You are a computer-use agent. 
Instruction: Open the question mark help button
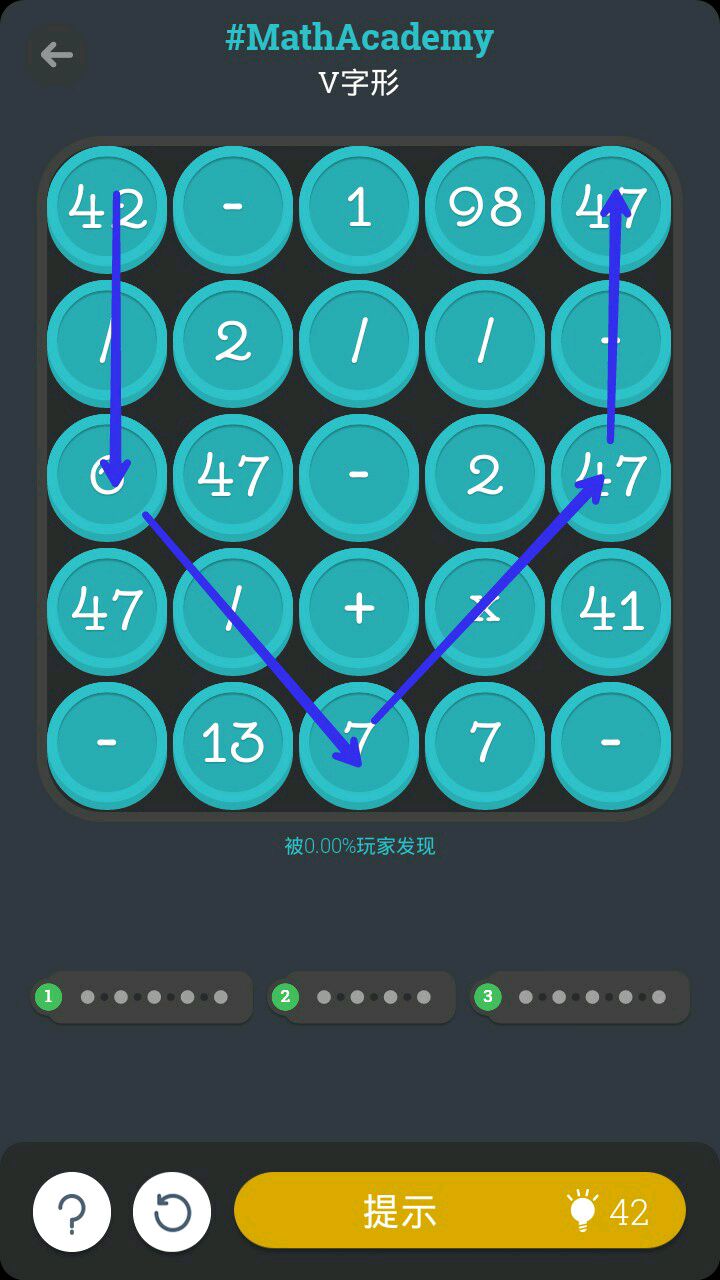[72, 1212]
